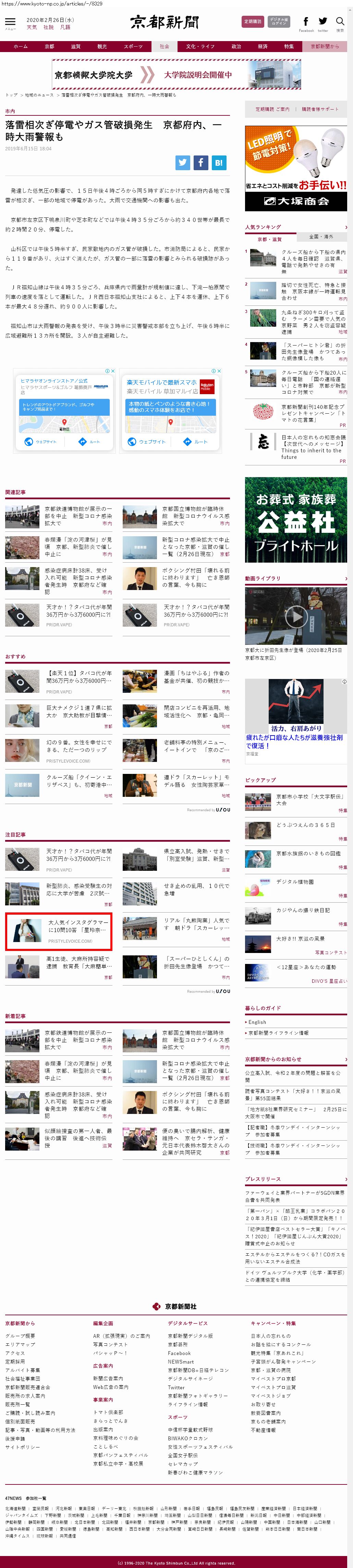
Task: Open the hamburger menu
Action: 10,22
